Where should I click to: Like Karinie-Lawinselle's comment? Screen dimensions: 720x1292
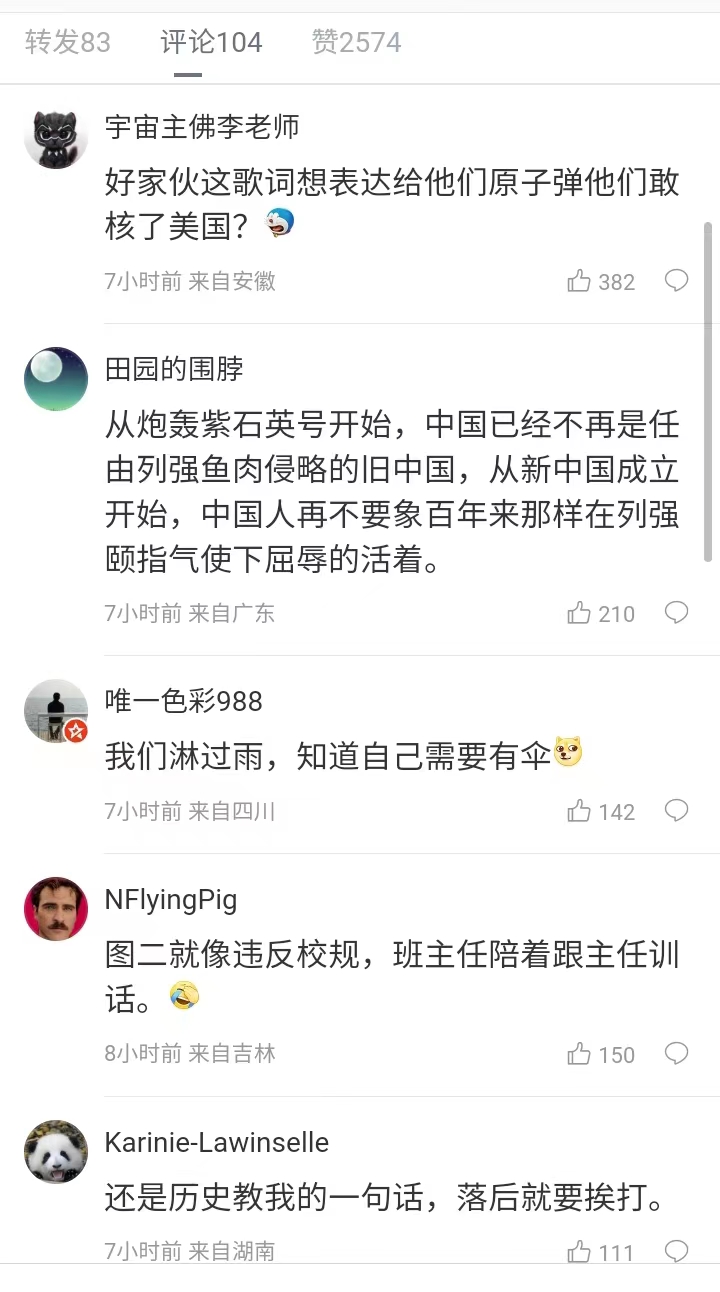[601, 1252]
